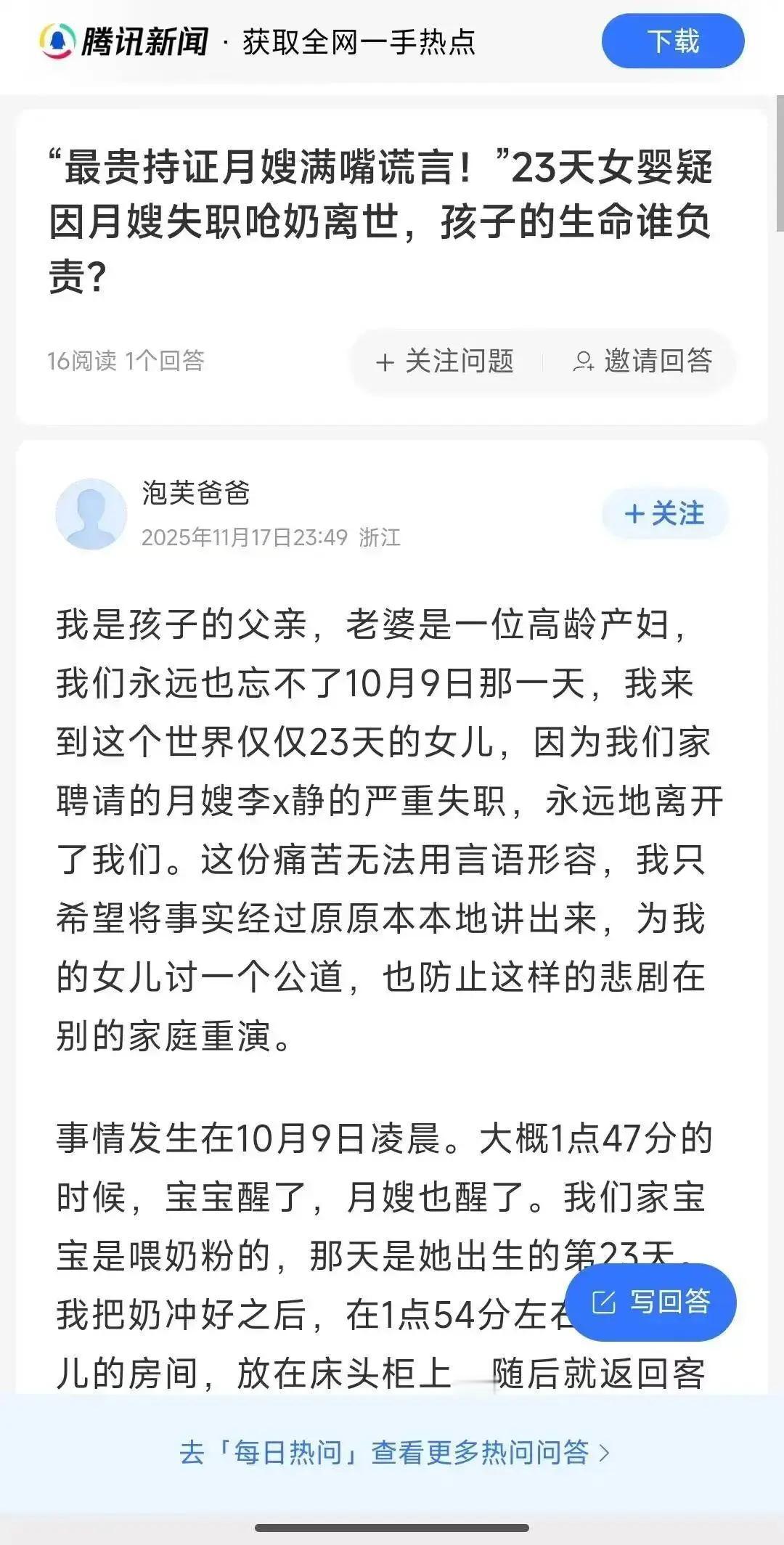Toggle question follow state off

(x=446, y=361)
